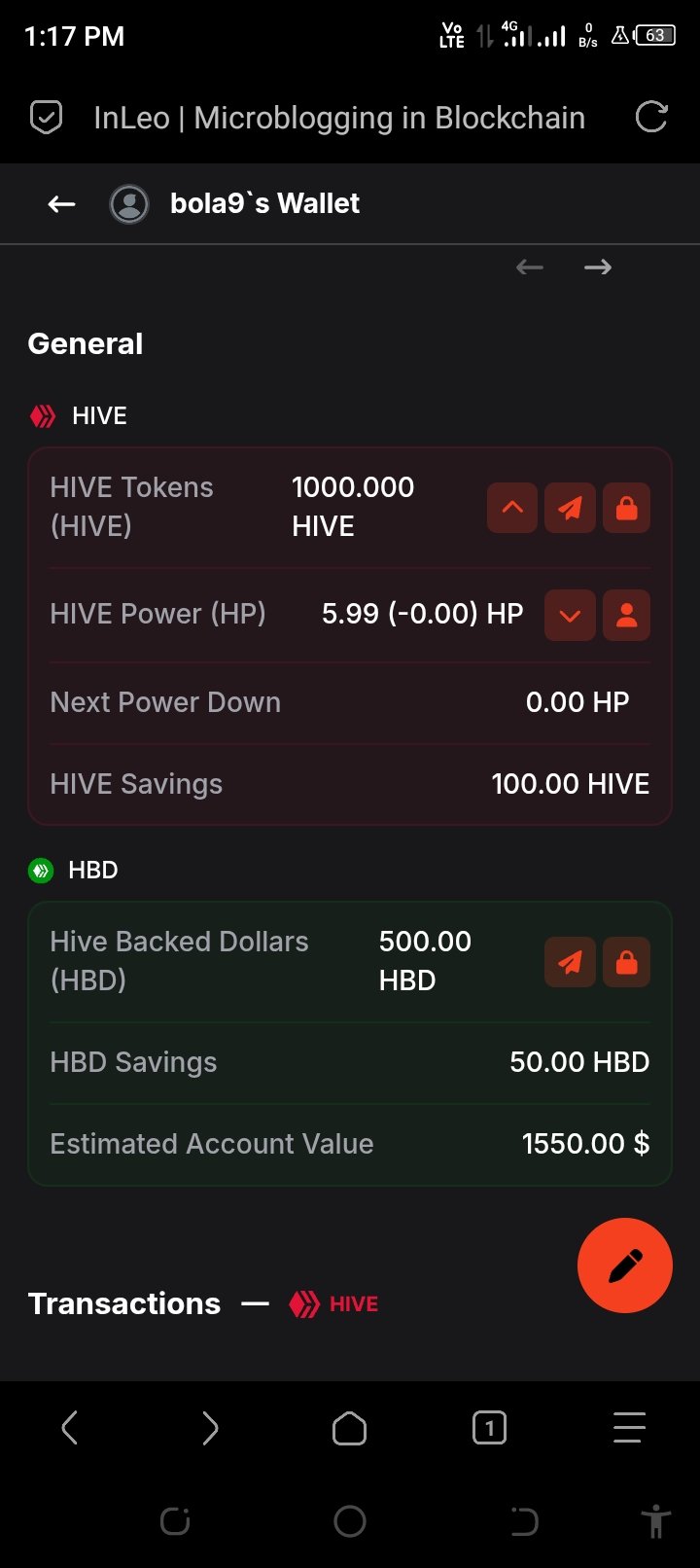
Task: Tap the left arrow below the wallet header
Action: point(530,267)
